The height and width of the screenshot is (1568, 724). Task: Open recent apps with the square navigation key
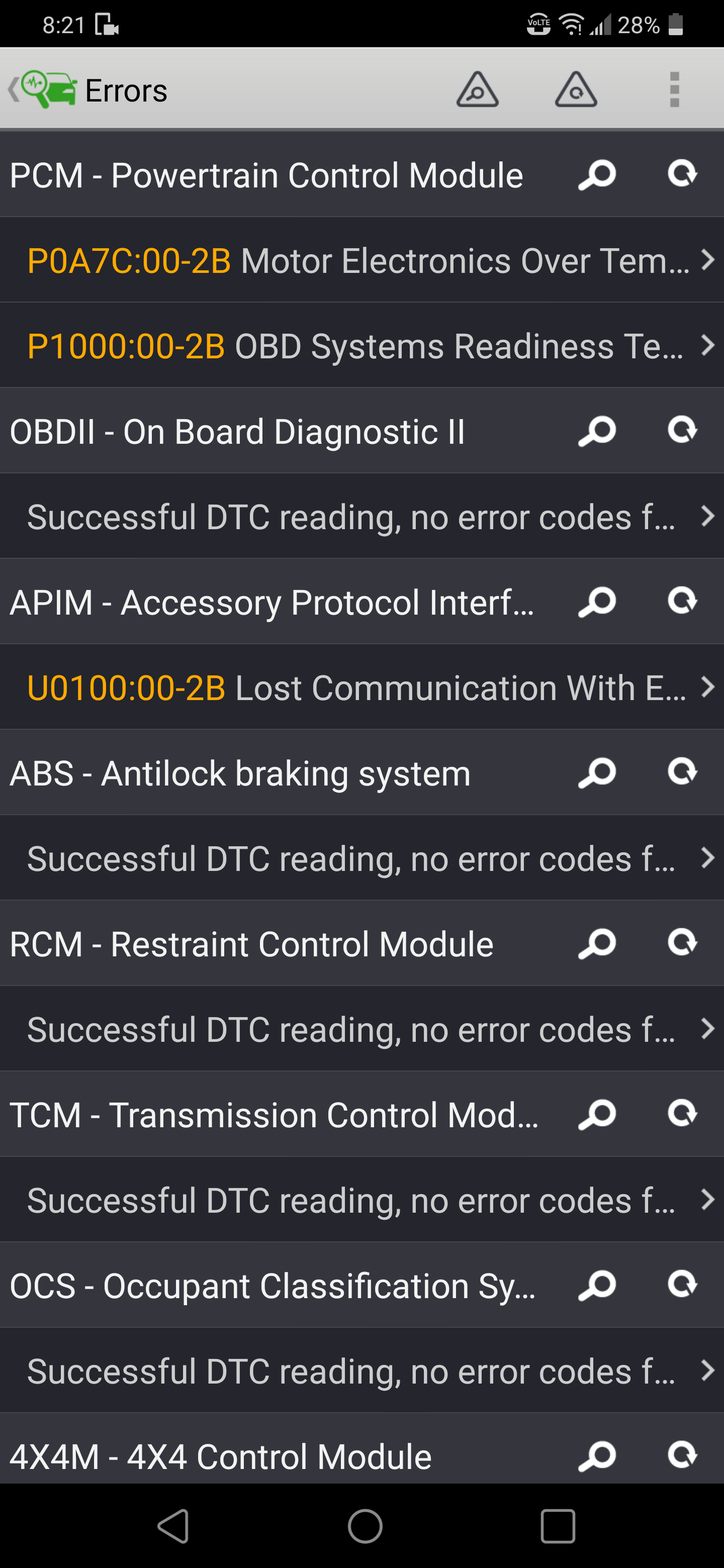click(x=558, y=1527)
